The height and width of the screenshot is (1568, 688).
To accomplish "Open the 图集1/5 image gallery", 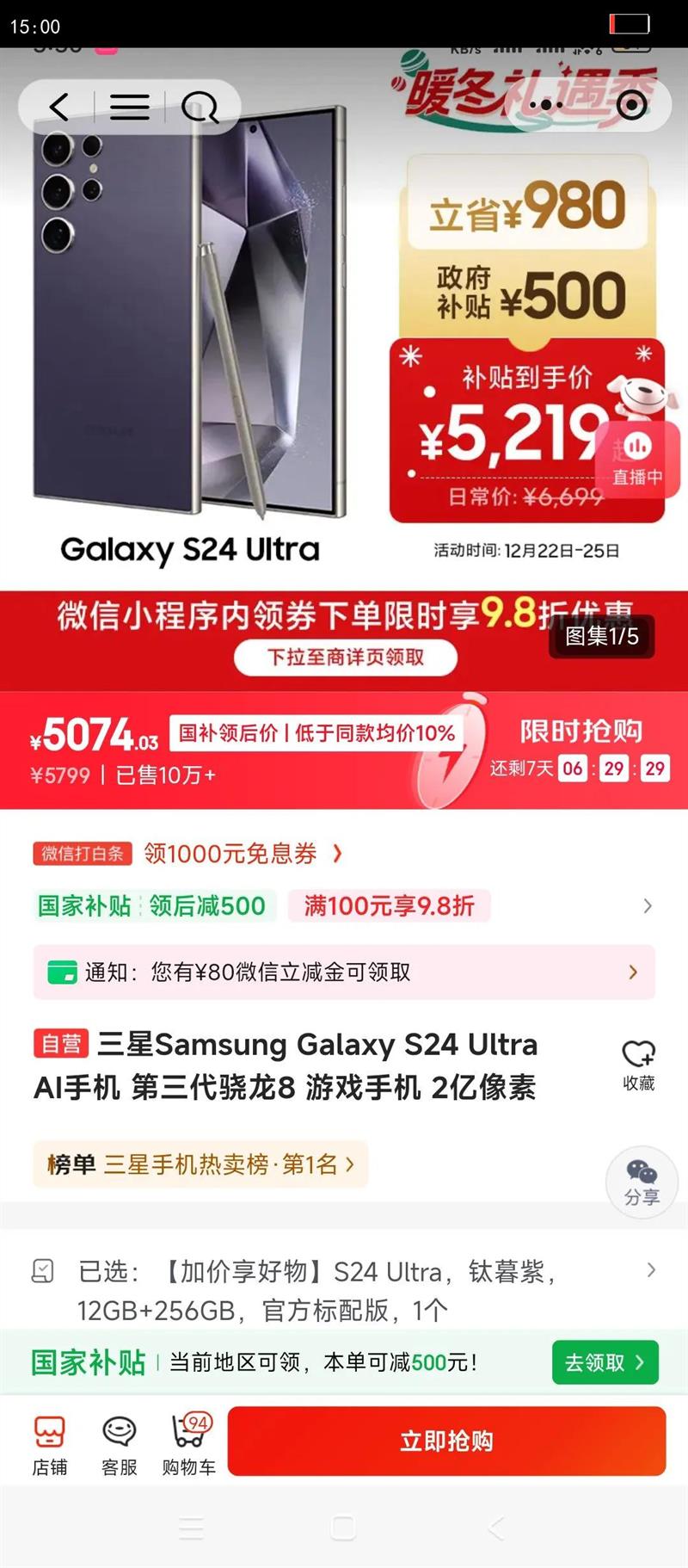I will tap(601, 639).
